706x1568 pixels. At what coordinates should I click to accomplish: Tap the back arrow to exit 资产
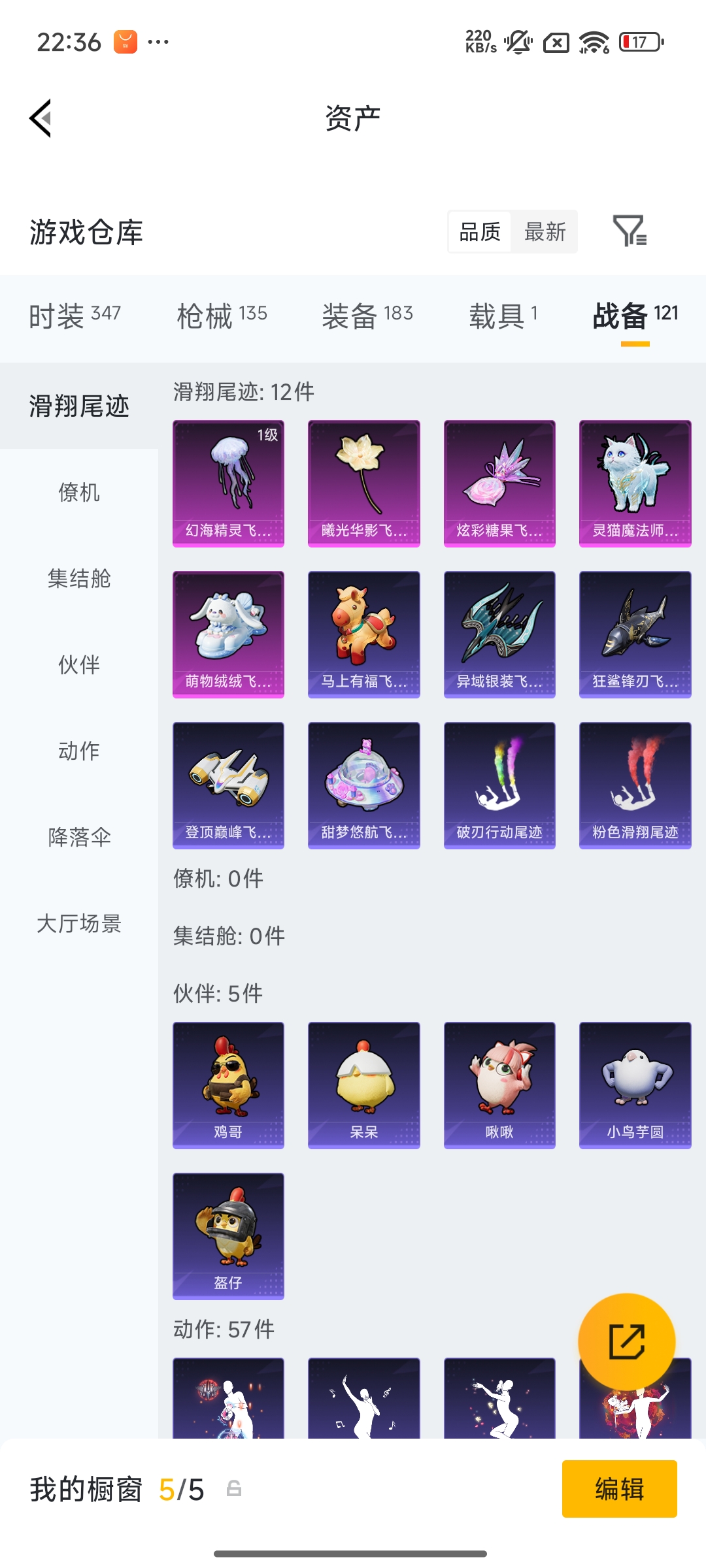click(x=39, y=116)
